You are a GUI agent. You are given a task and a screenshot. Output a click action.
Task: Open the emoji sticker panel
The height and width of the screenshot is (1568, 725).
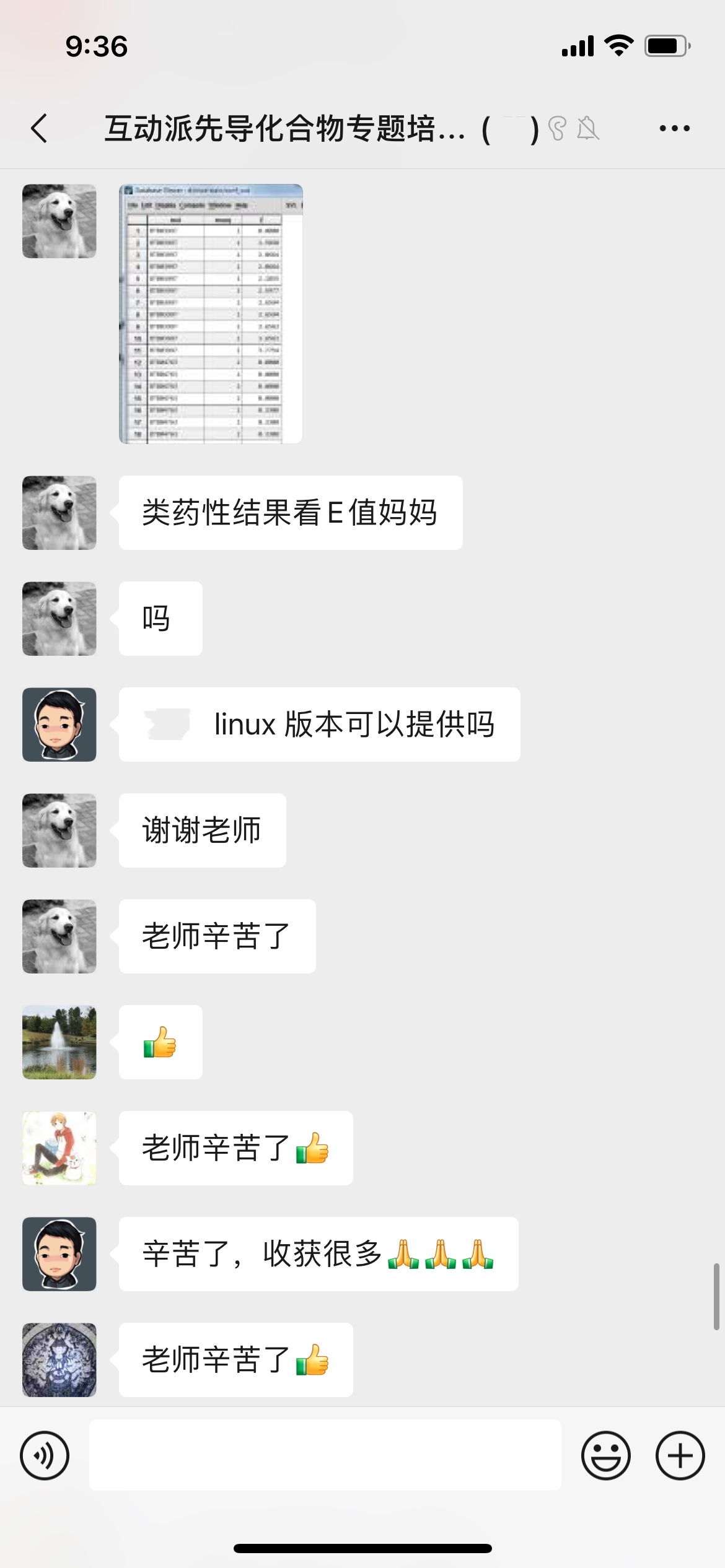tap(605, 1455)
